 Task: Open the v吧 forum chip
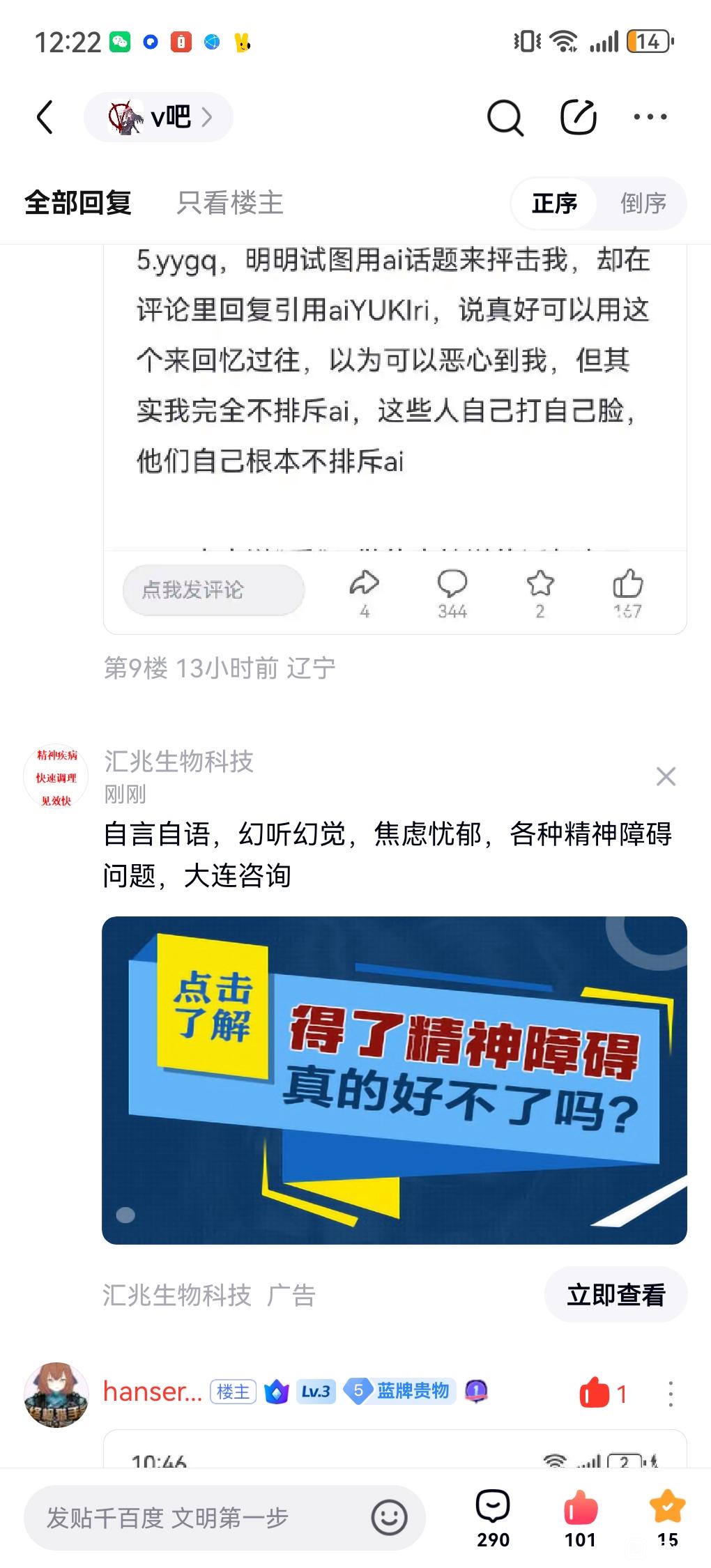[159, 116]
